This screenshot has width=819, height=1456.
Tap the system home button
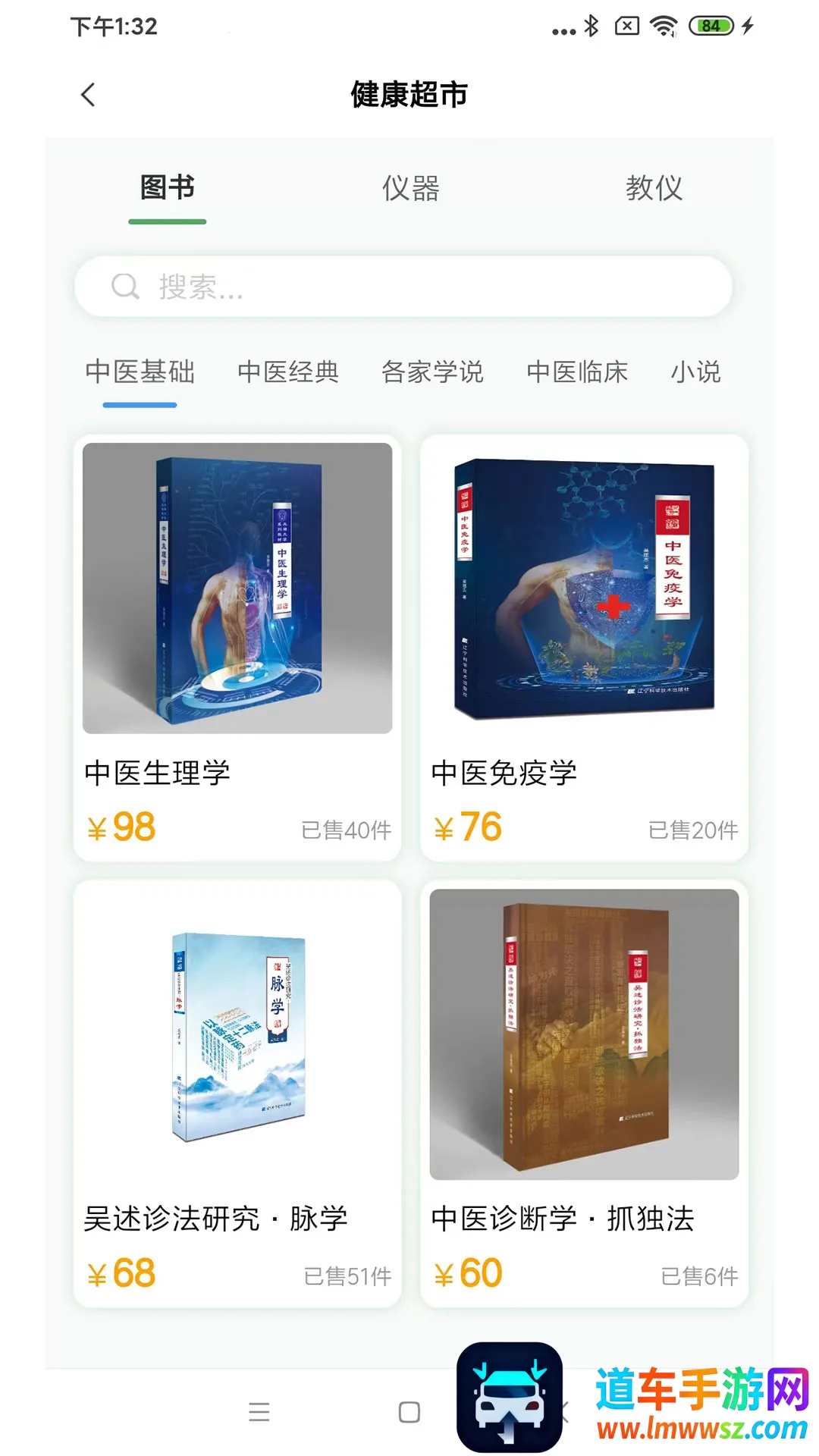click(409, 1412)
